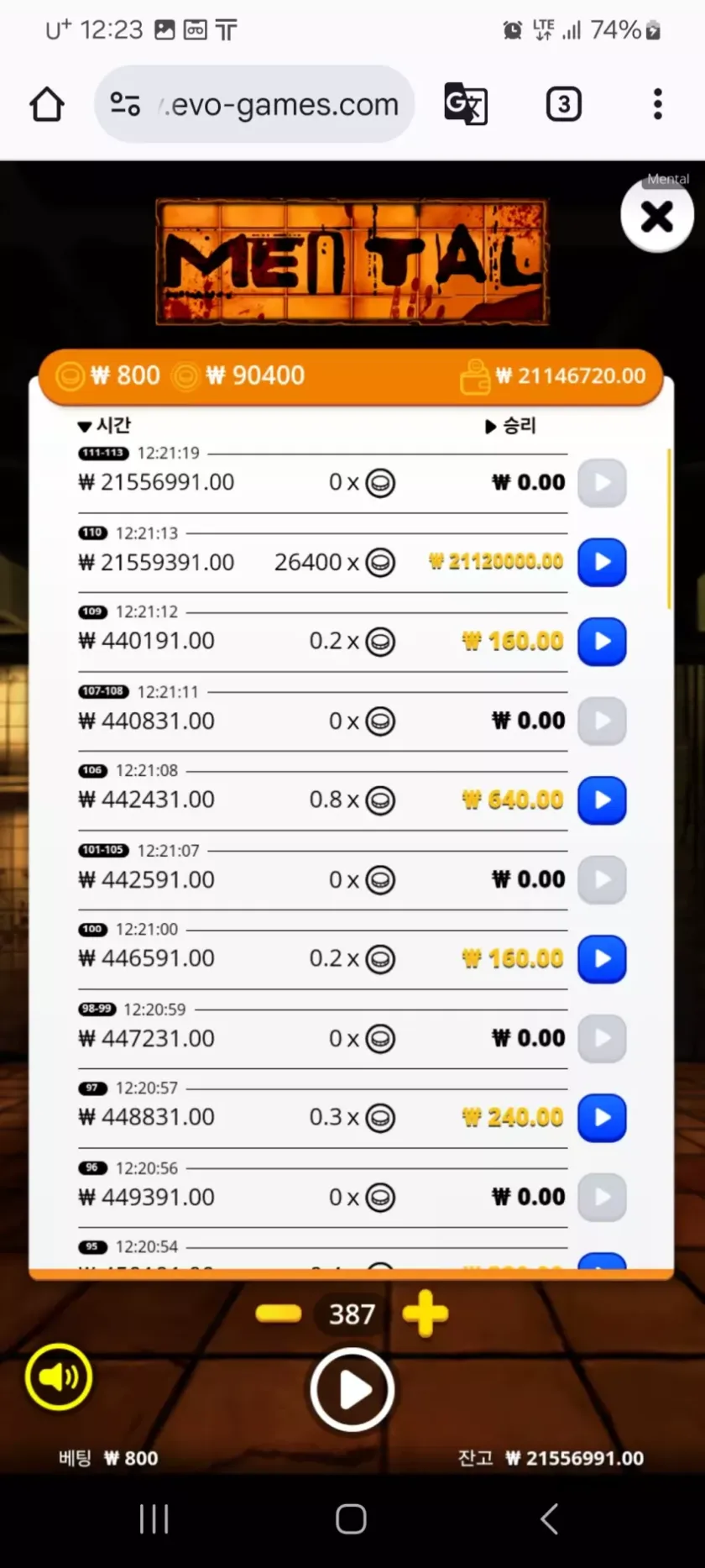Sort history by 승리 column
705x1568 pixels.
[510, 426]
